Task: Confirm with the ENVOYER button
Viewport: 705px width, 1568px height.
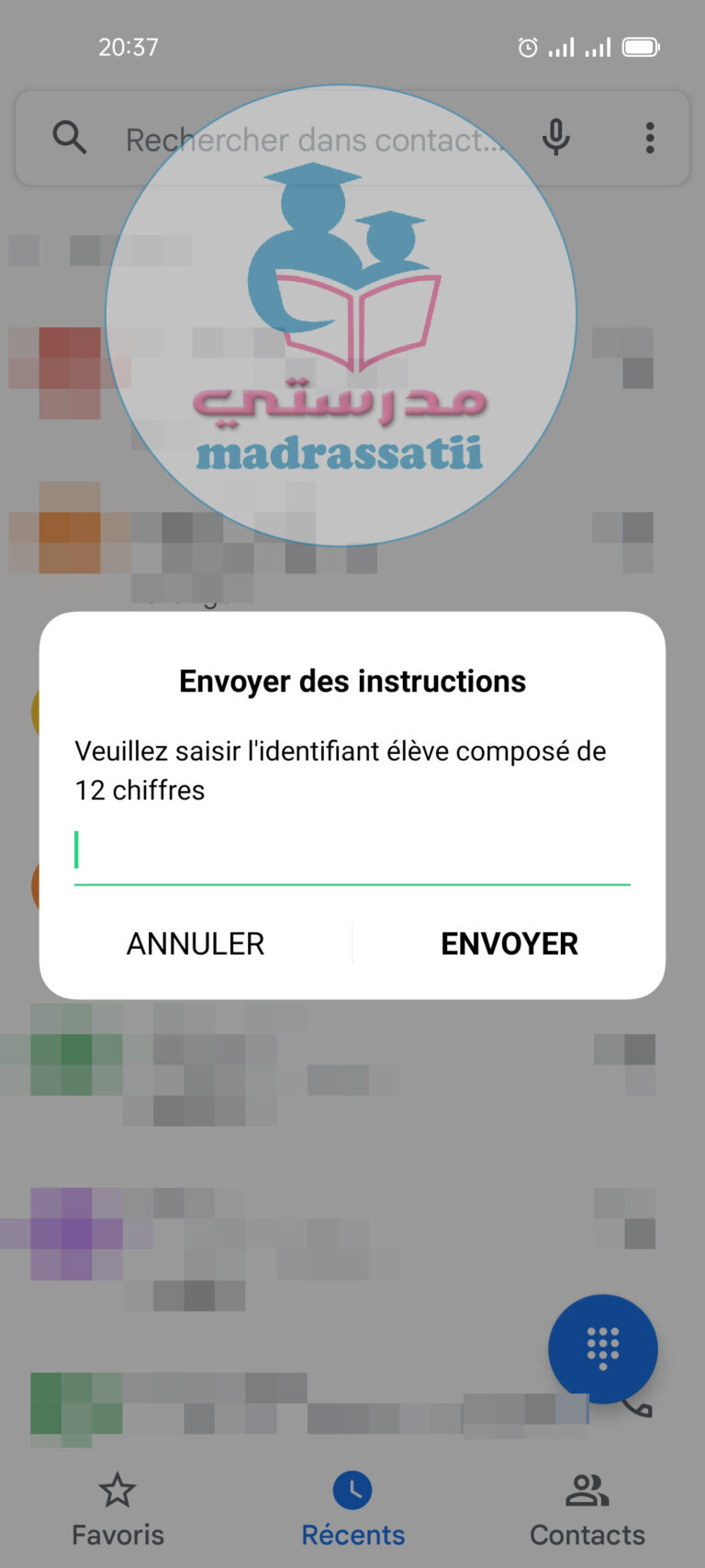Action: [509, 943]
